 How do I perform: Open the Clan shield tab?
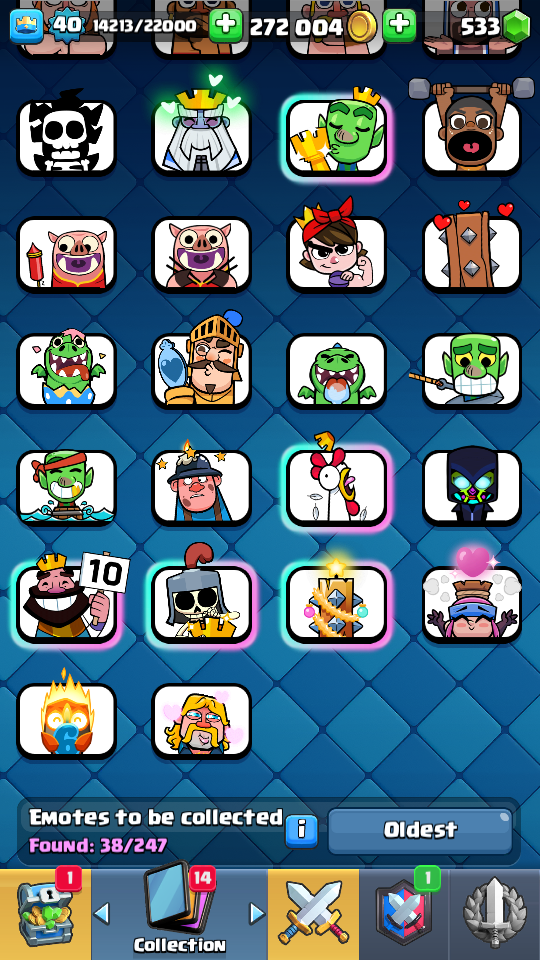click(404, 914)
